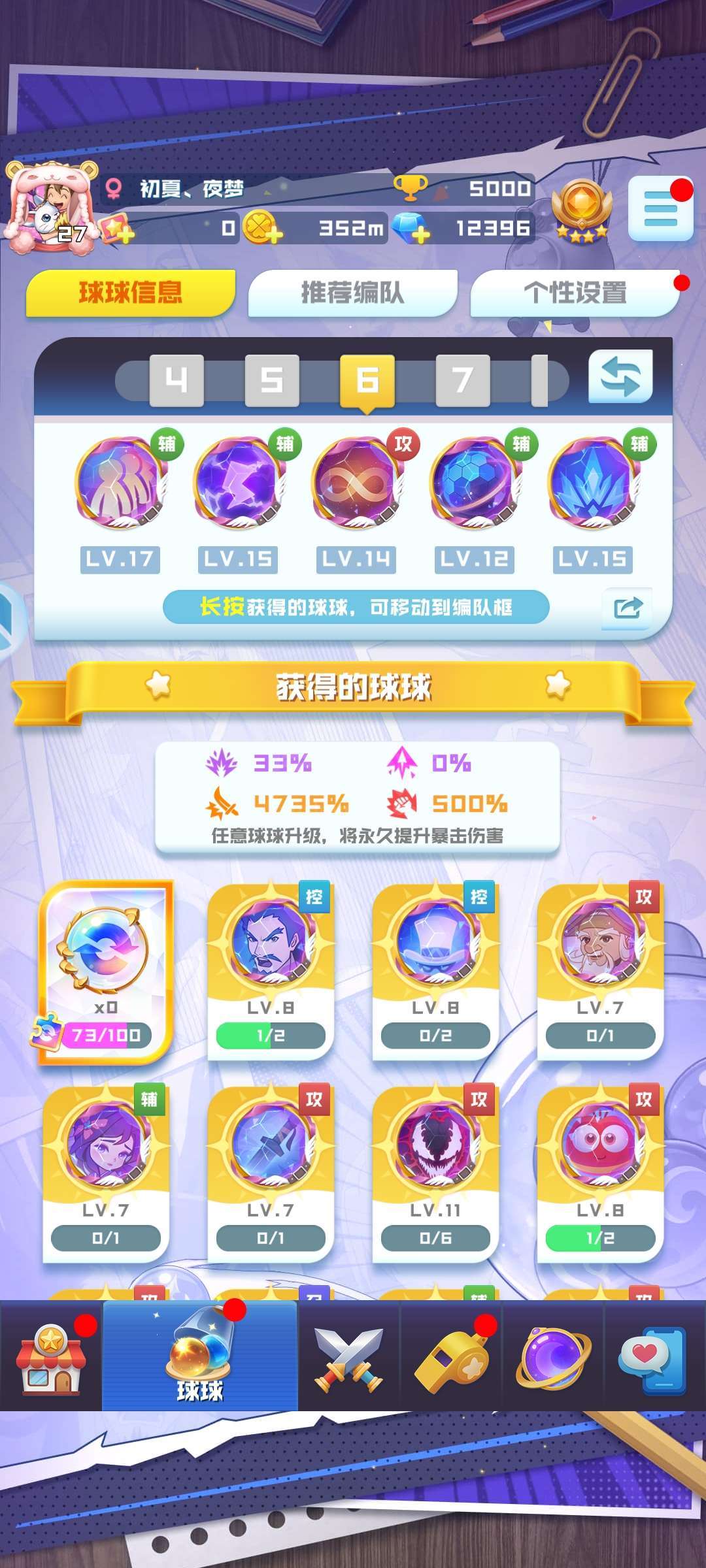Open the white top hat ball card
Image resolution: width=706 pixels, height=1568 pixels.
[x=435, y=970]
